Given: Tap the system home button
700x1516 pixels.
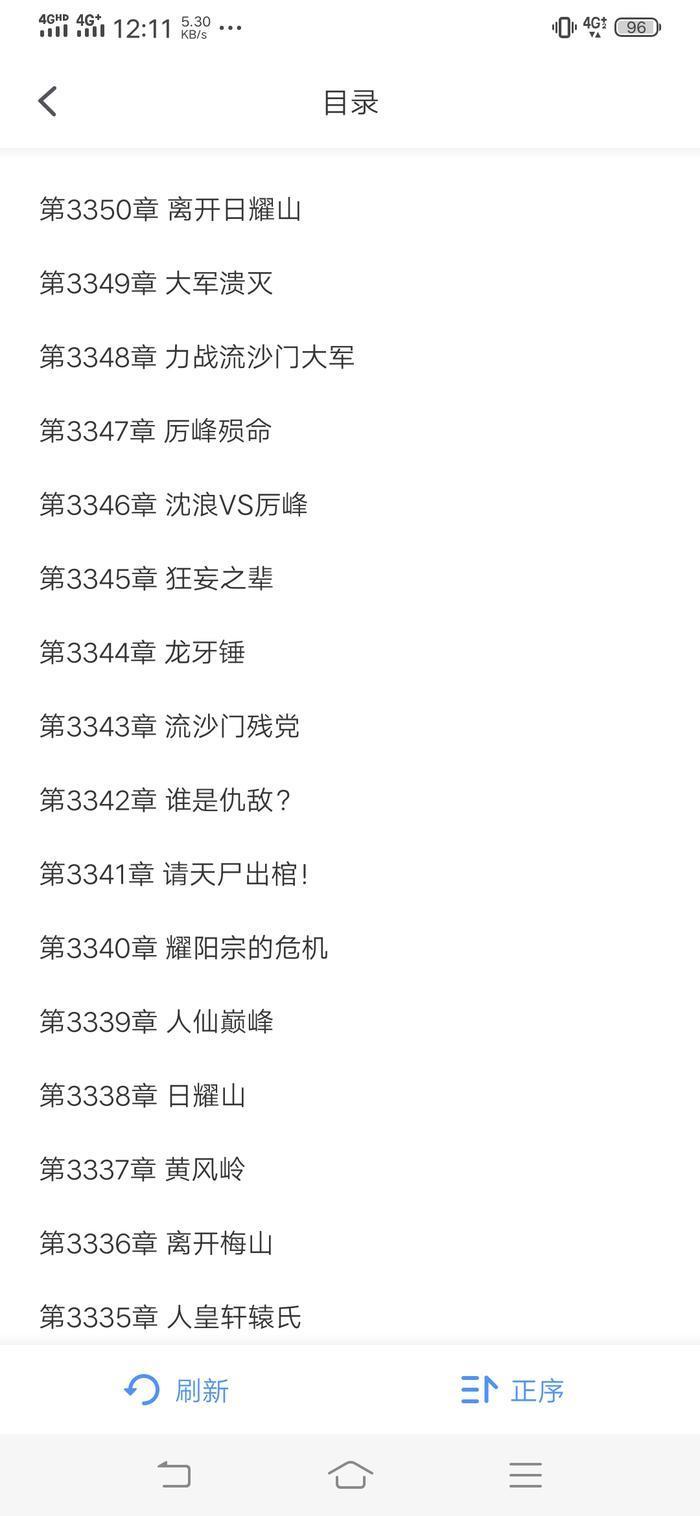Looking at the screenshot, I should pos(350,1474).
